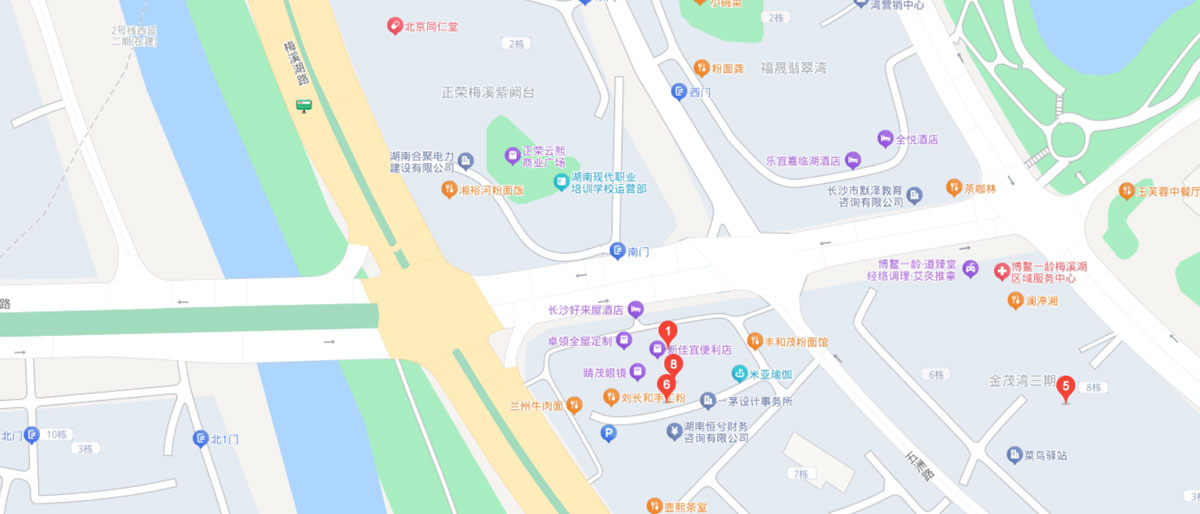Open the red marker numbered 6
Viewport: 1200px width, 514px height.
pos(666,384)
